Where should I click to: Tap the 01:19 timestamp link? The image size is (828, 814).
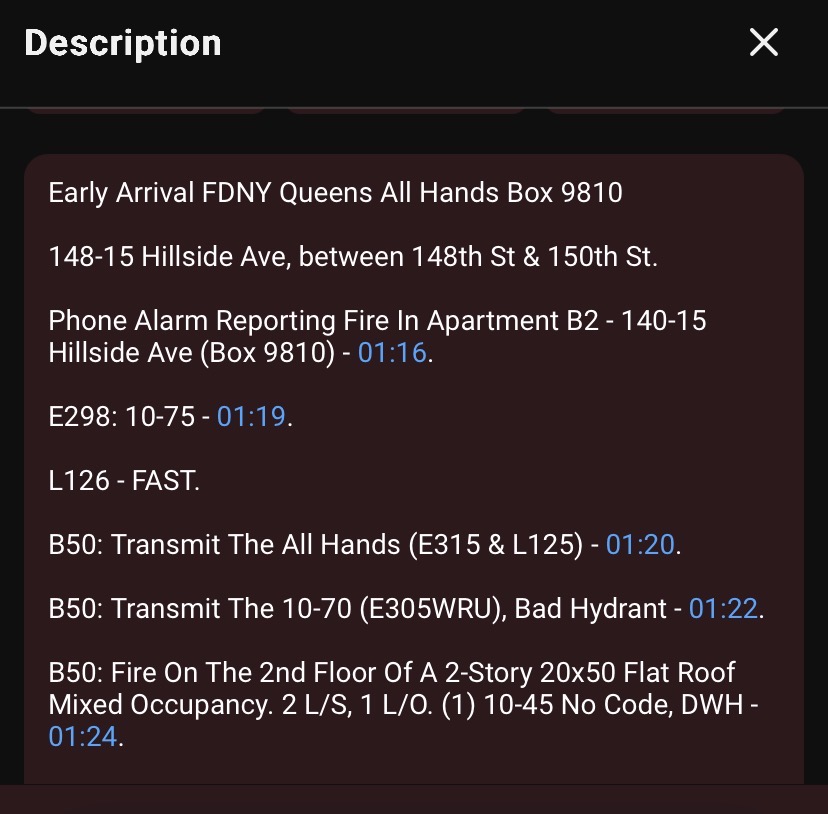[251, 417]
